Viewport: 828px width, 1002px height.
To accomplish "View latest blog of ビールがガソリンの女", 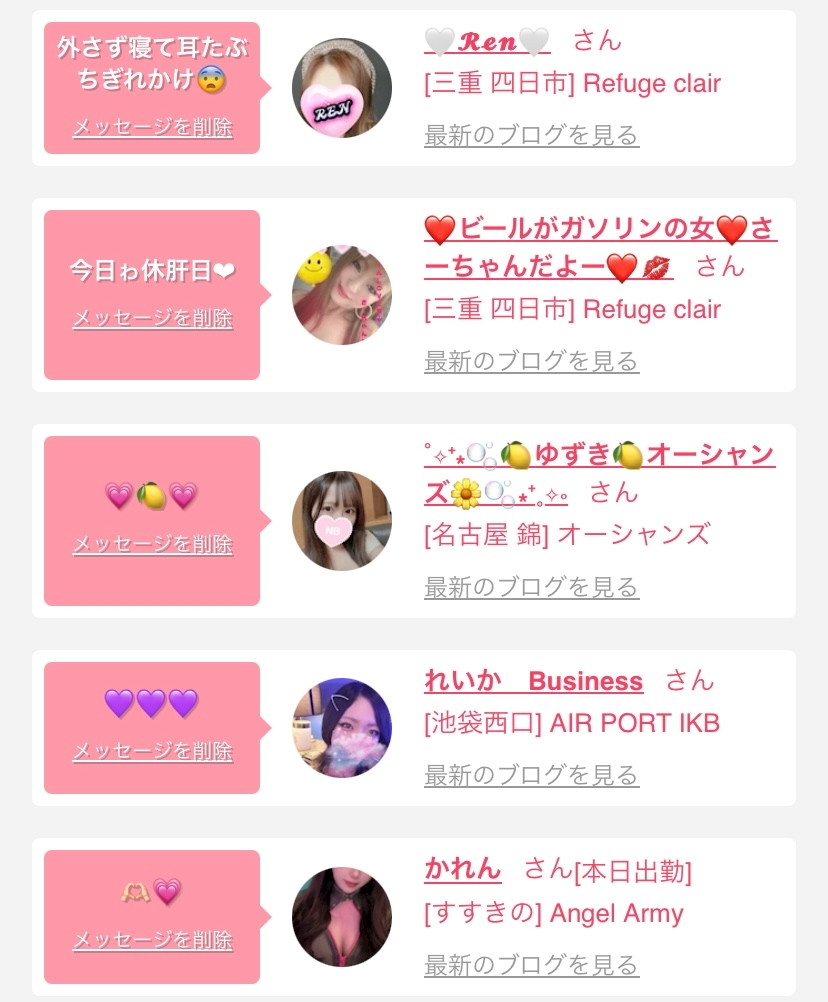I will (531, 361).
